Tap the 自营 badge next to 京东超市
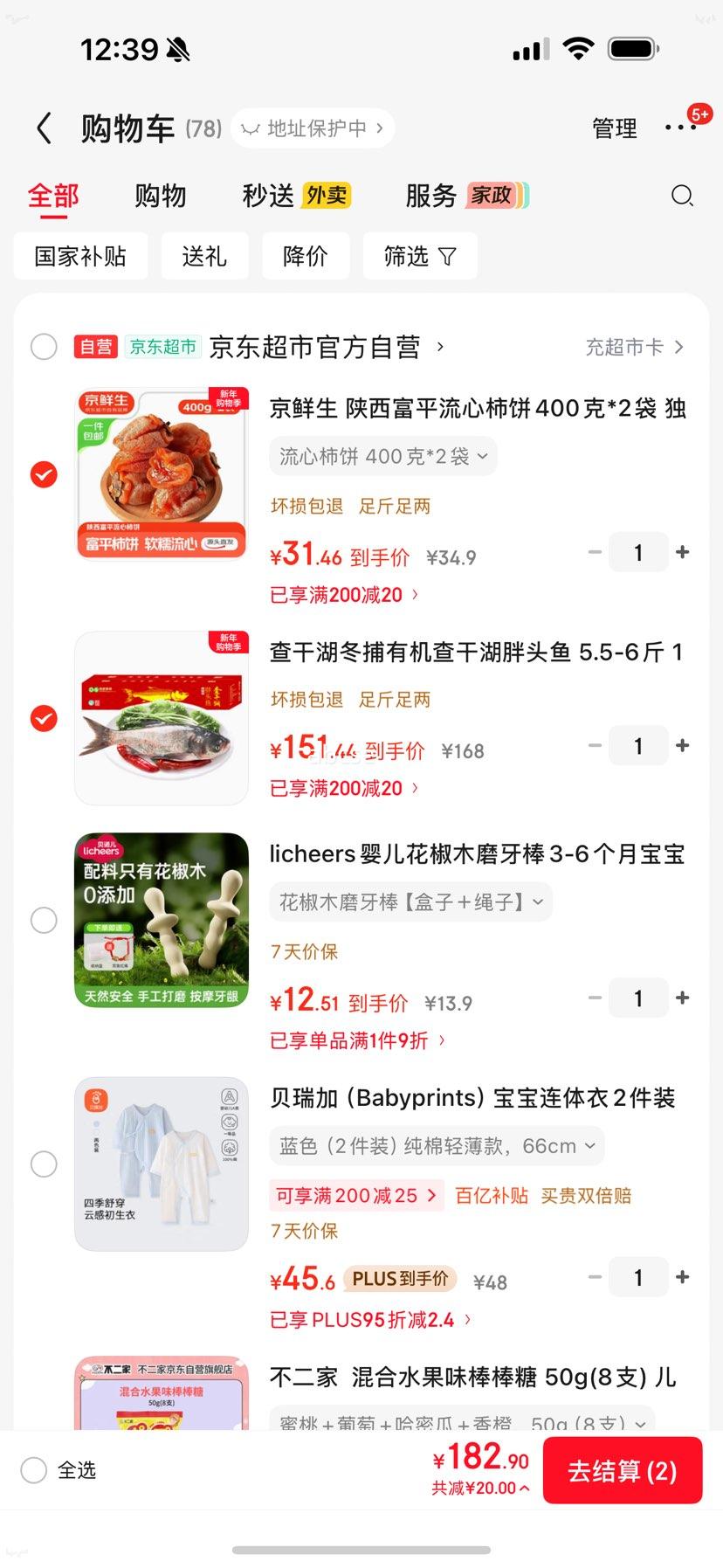Viewport: 723px width, 1568px height. click(95, 346)
